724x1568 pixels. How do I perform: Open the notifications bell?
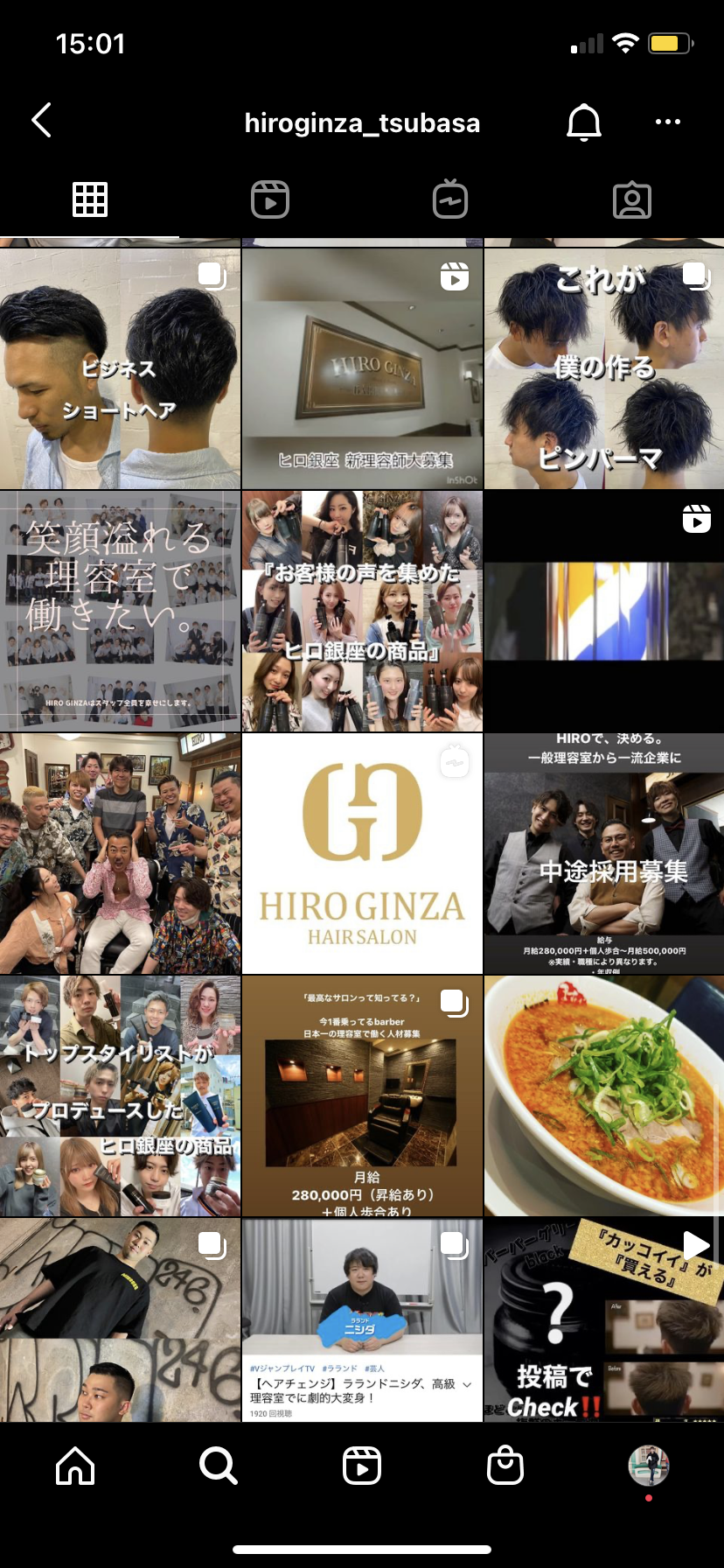click(x=584, y=122)
